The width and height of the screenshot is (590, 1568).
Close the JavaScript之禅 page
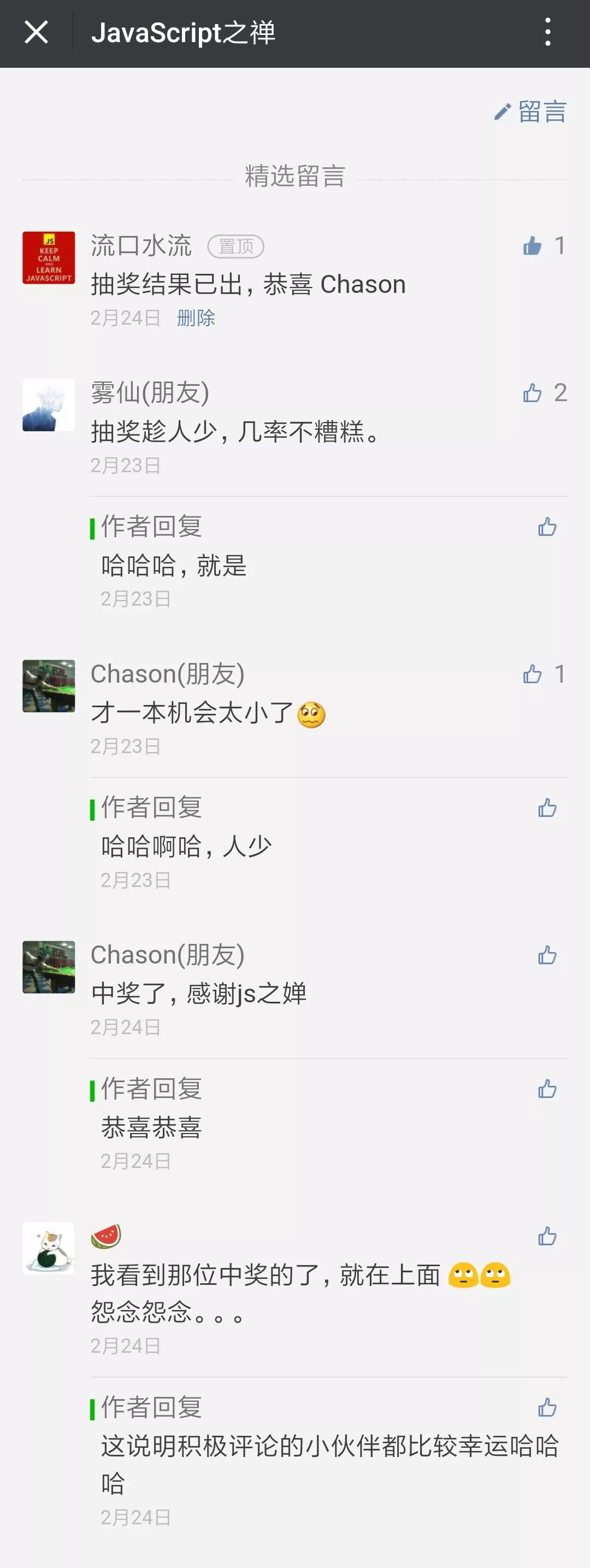coord(36,32)
